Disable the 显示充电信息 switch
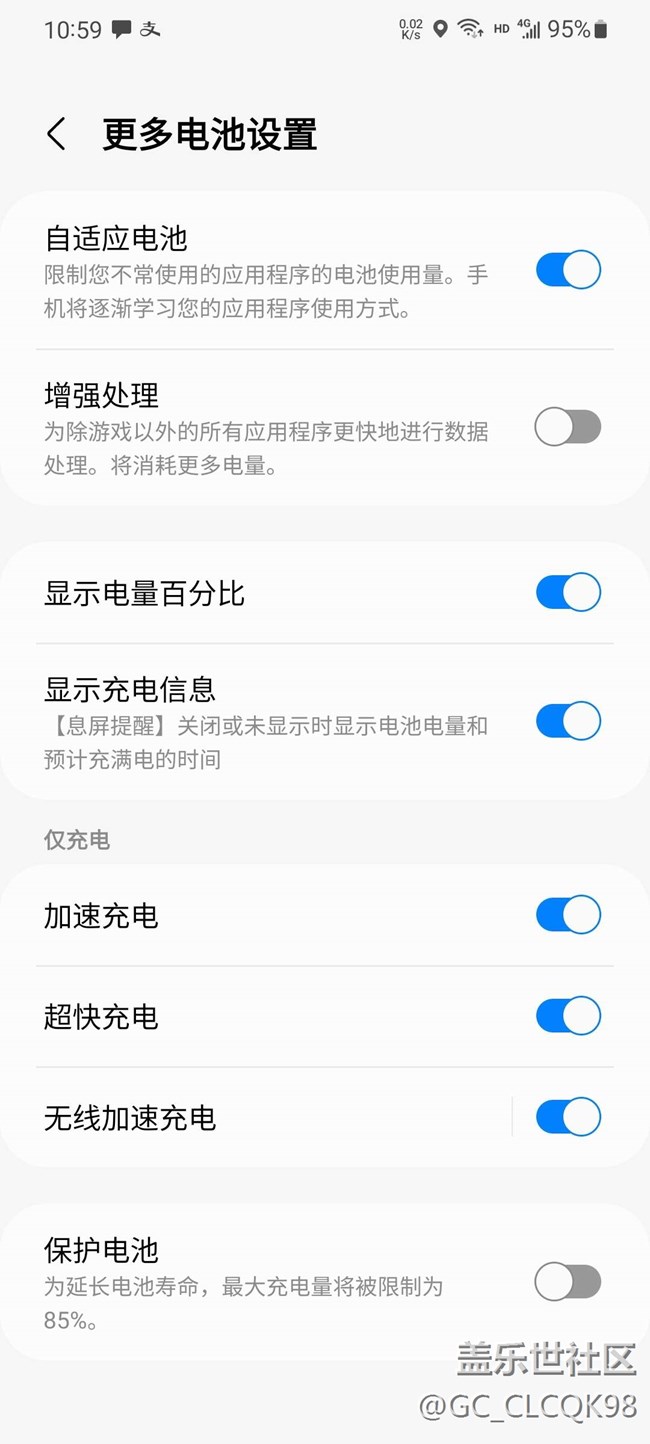Screen dimensions: 650x1444 pos(568,721)
